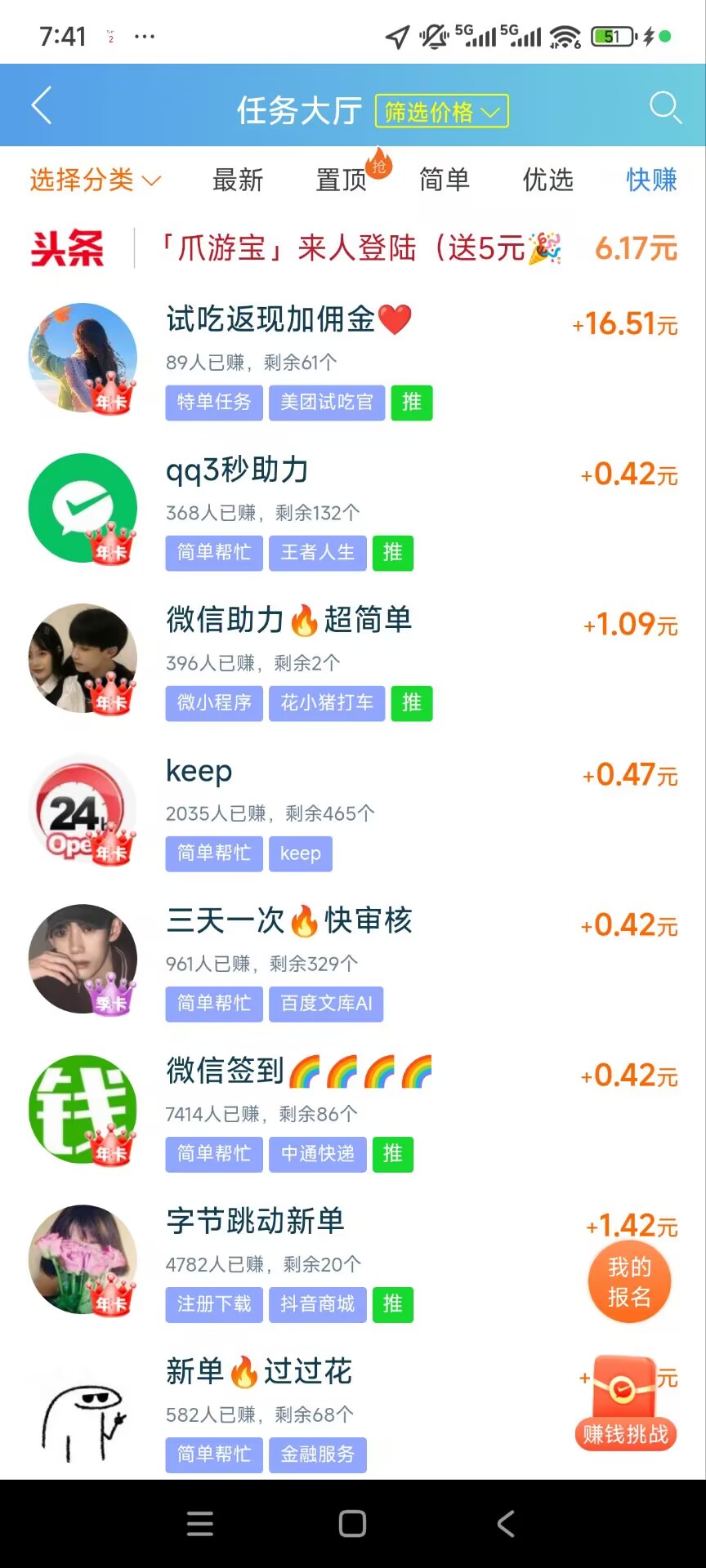Click the 简单帮忙 tag under keep task
This screenshot has width=706, height=1568.
[x=213, y=853]
